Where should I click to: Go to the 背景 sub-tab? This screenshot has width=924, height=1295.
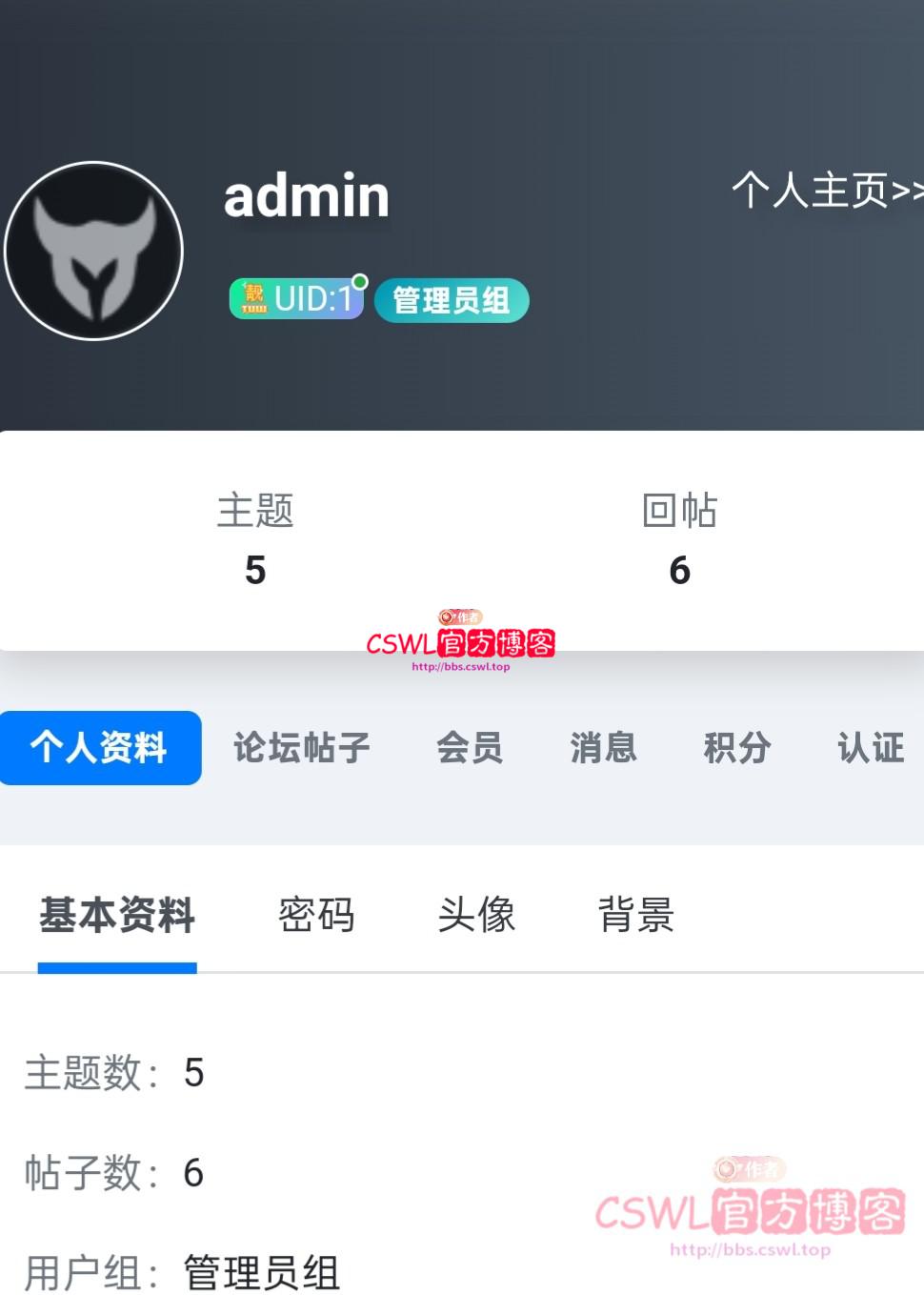pyautogui.click(x=635, y=916)
